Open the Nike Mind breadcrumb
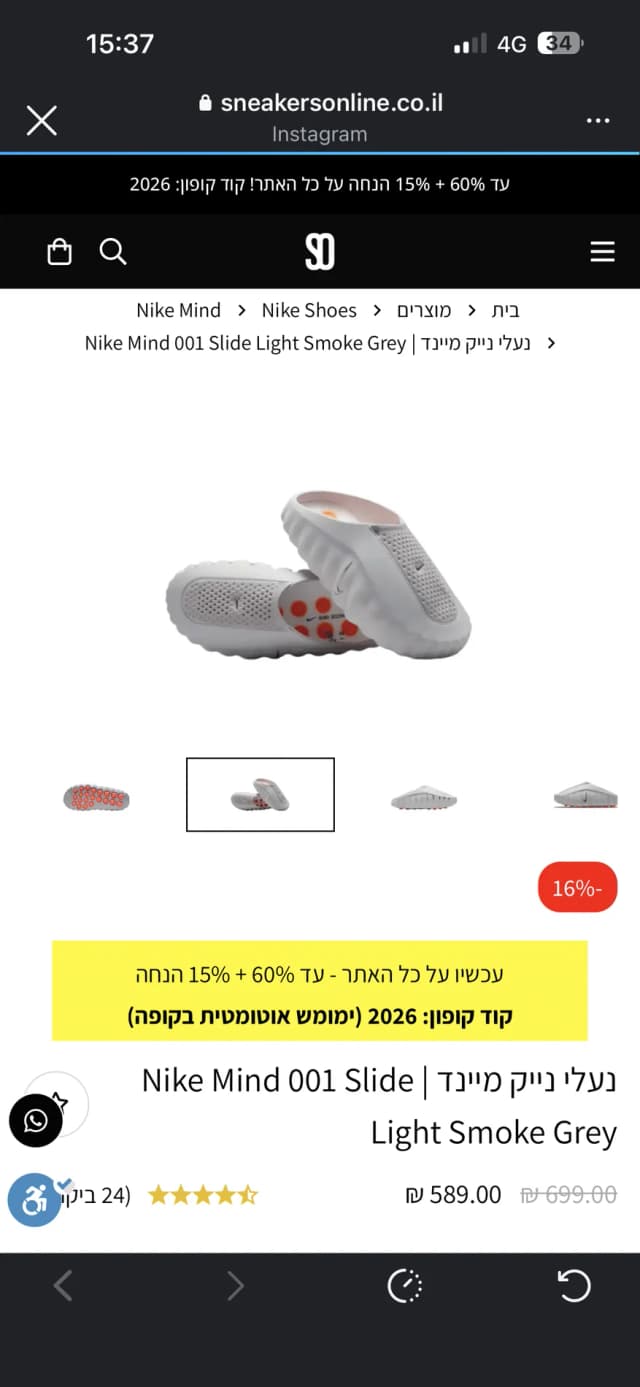The width and height of the screenshot is (640, 1387). pyautogui.click(x=178, y=310)
